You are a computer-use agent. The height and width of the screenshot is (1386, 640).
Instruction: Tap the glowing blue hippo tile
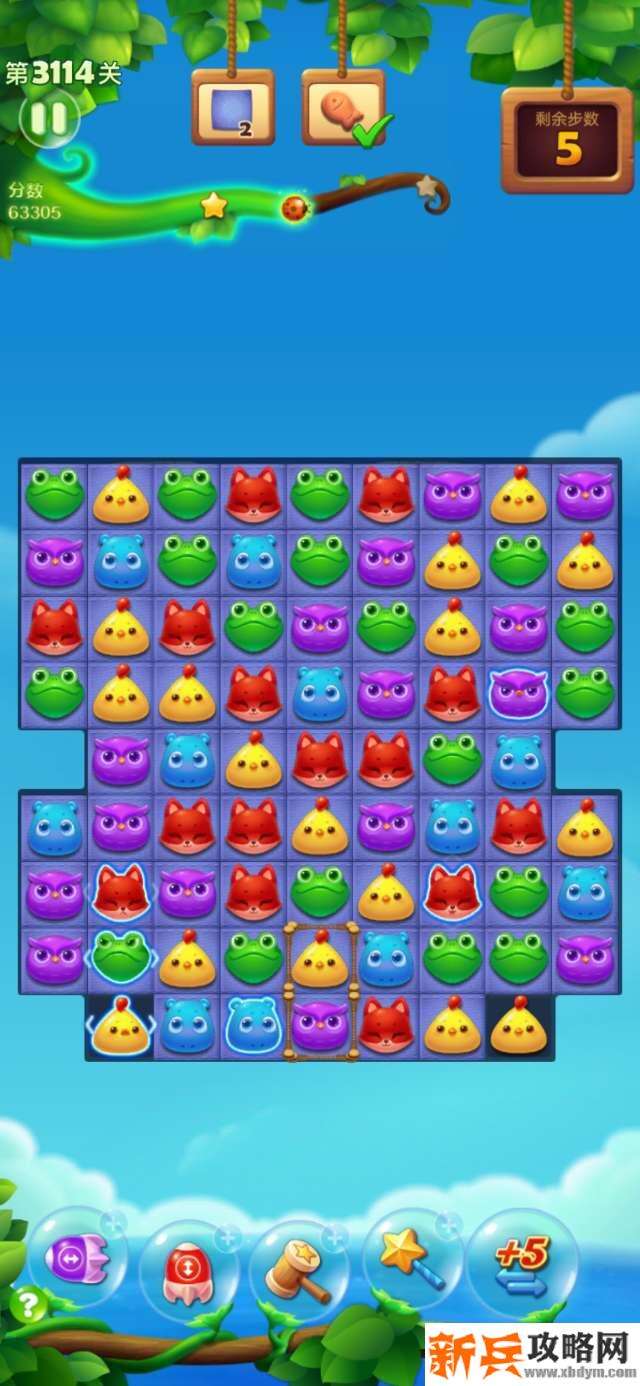click(x=253, y=1026)
